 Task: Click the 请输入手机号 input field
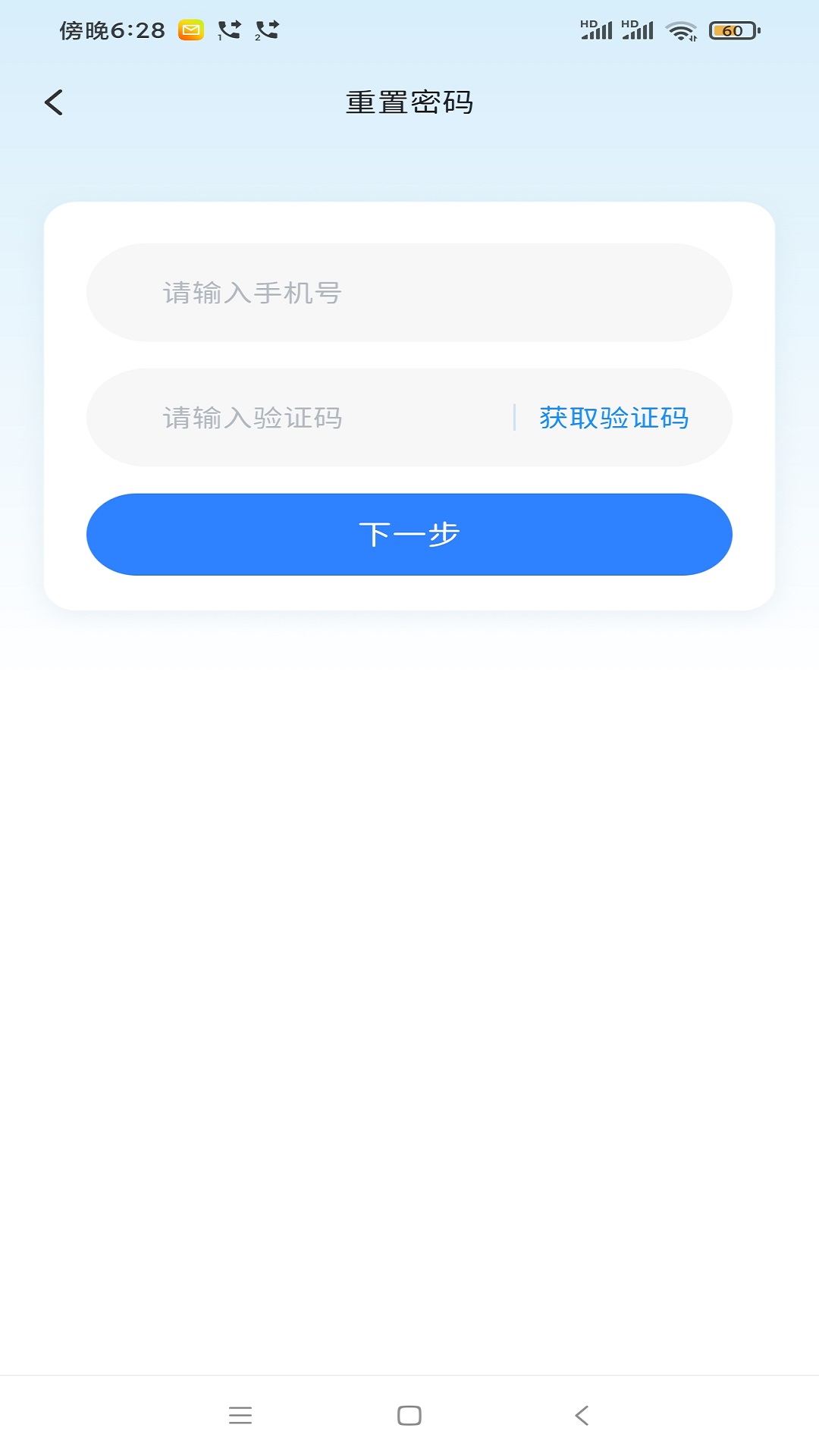click(x=409, y=293)
